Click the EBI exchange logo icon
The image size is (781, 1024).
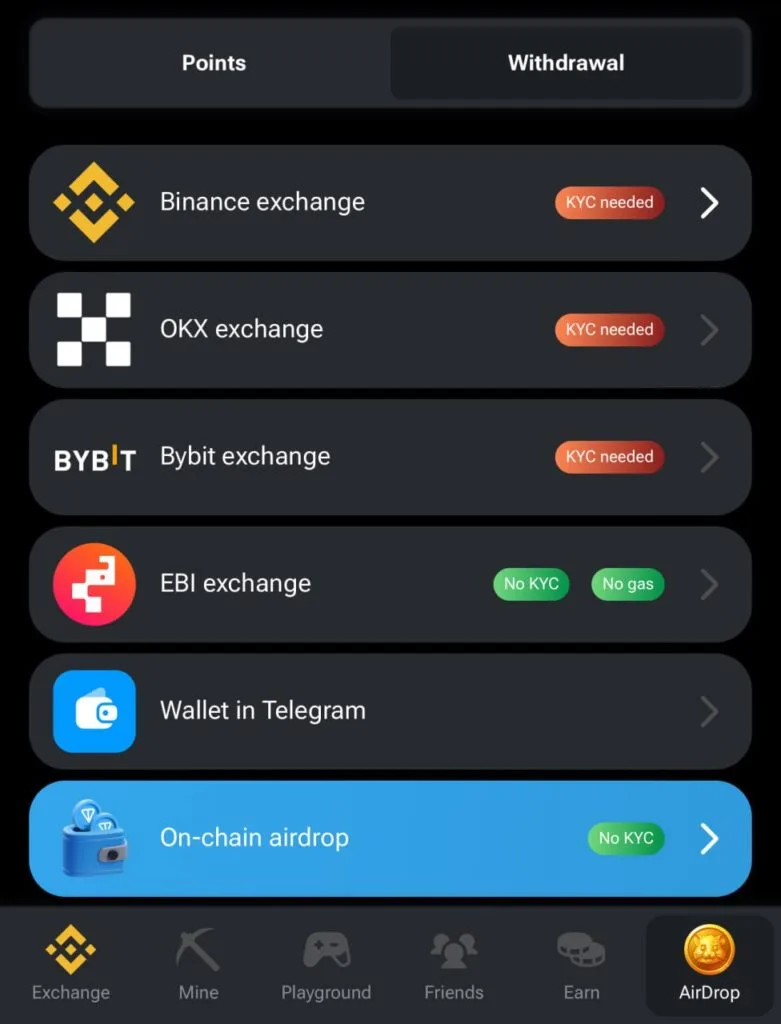(93, 584)
